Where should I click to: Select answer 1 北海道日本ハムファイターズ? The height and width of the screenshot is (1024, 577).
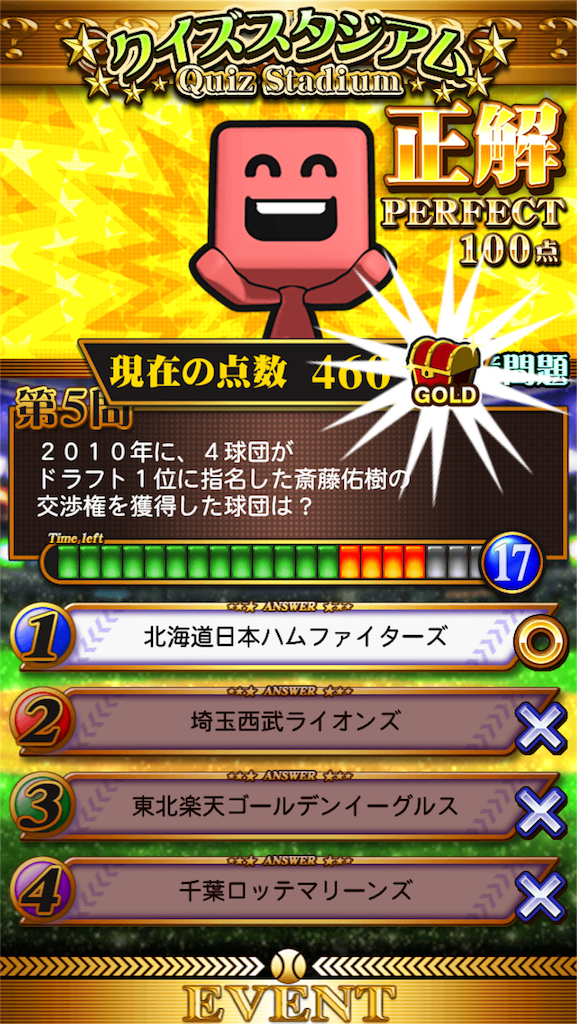[x=287, y=637]
